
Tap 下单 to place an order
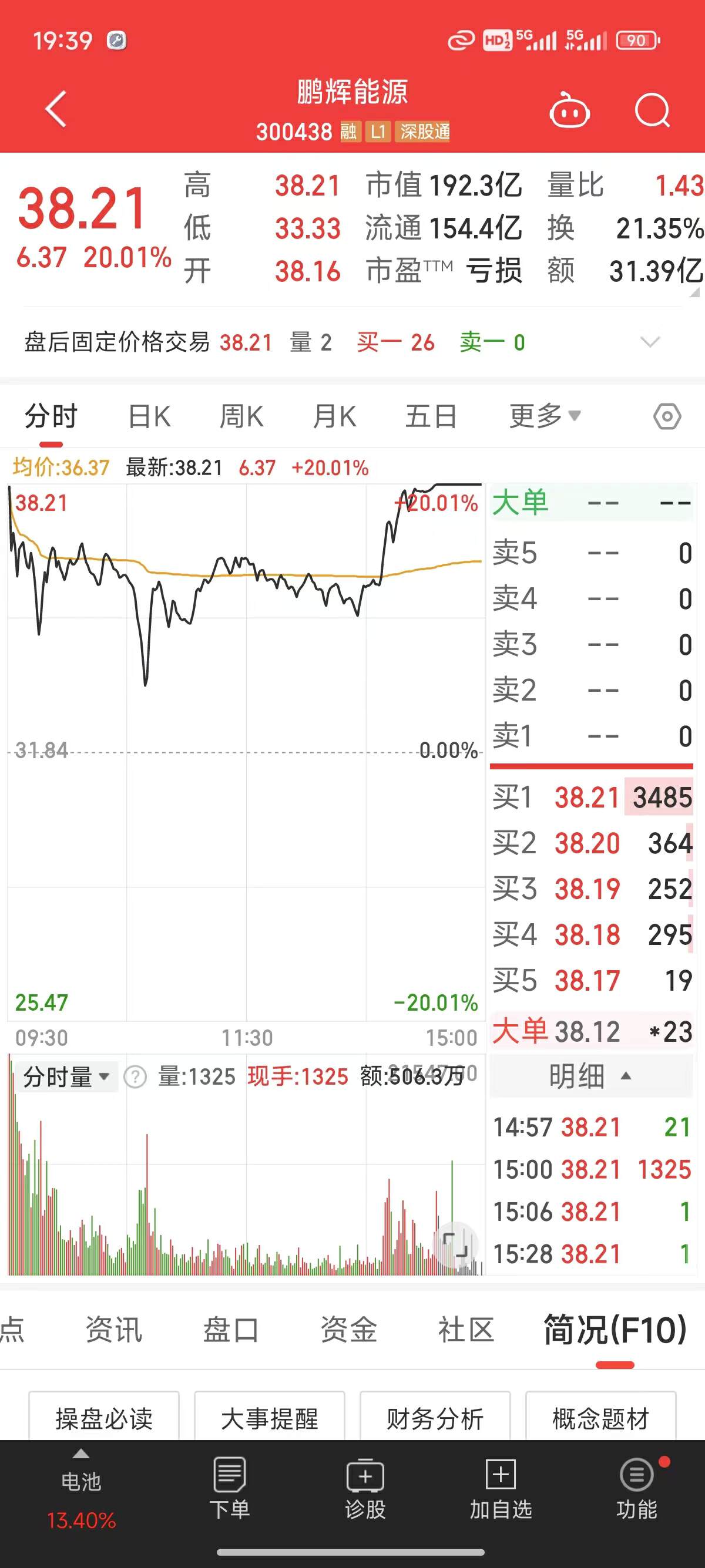coord(230,1488)
